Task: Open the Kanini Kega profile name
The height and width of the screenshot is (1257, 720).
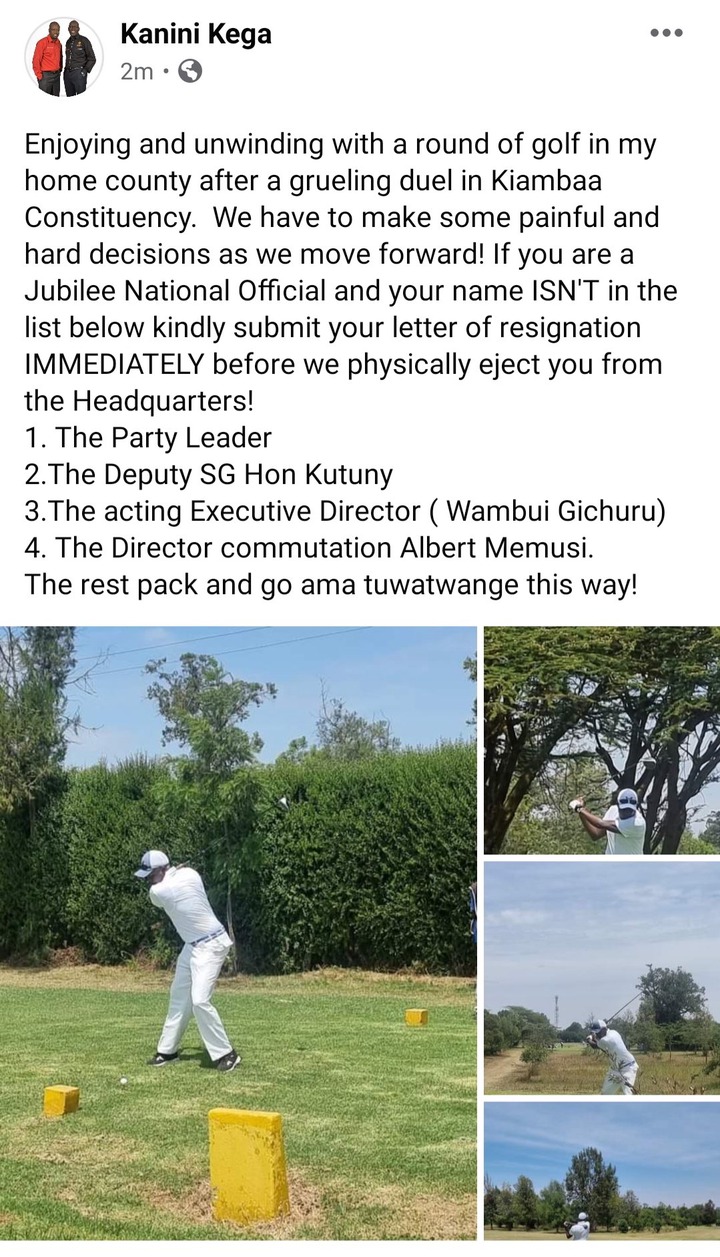Action: point(196,35)
